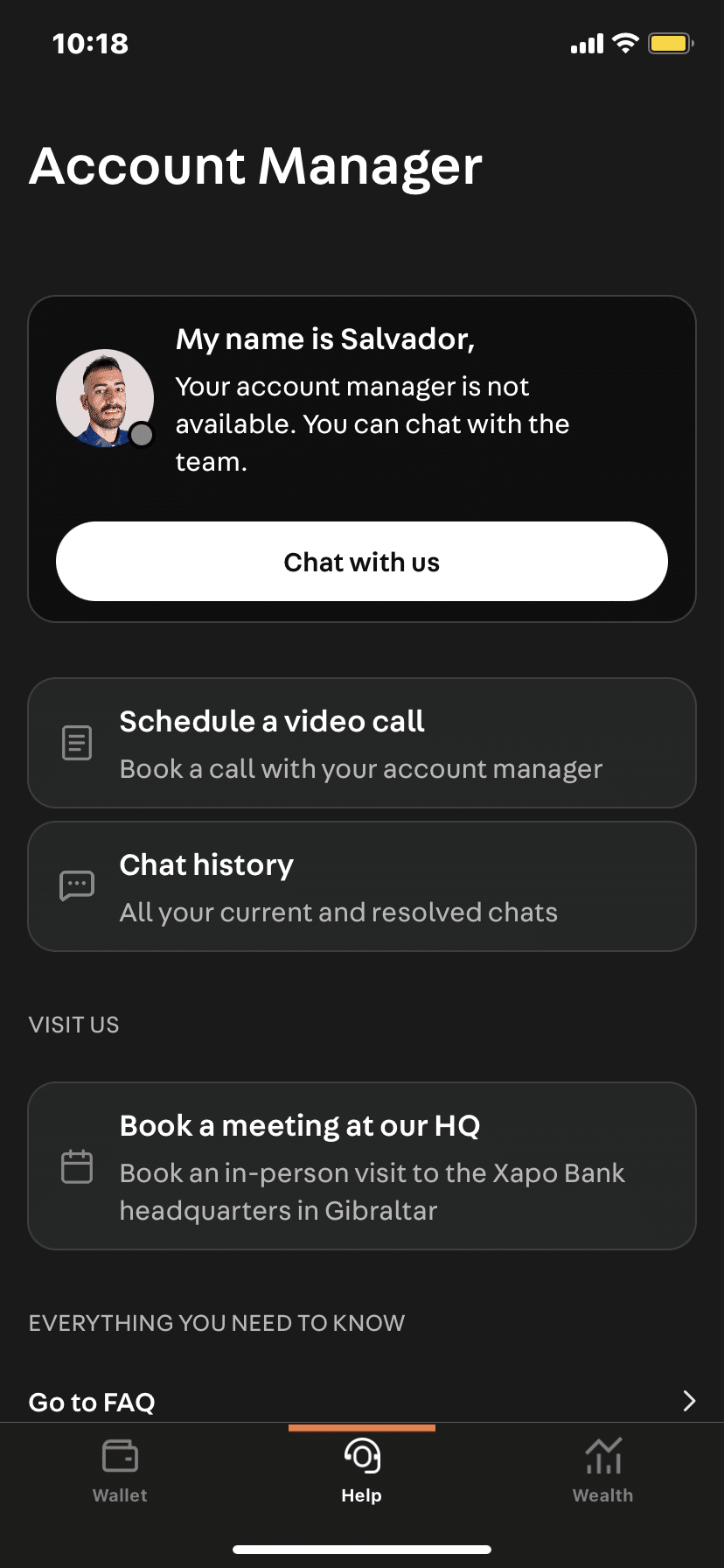Book a meeting at our HQ
The height and width of the screenshot is (1568, 724).
tap(362, 1166)
